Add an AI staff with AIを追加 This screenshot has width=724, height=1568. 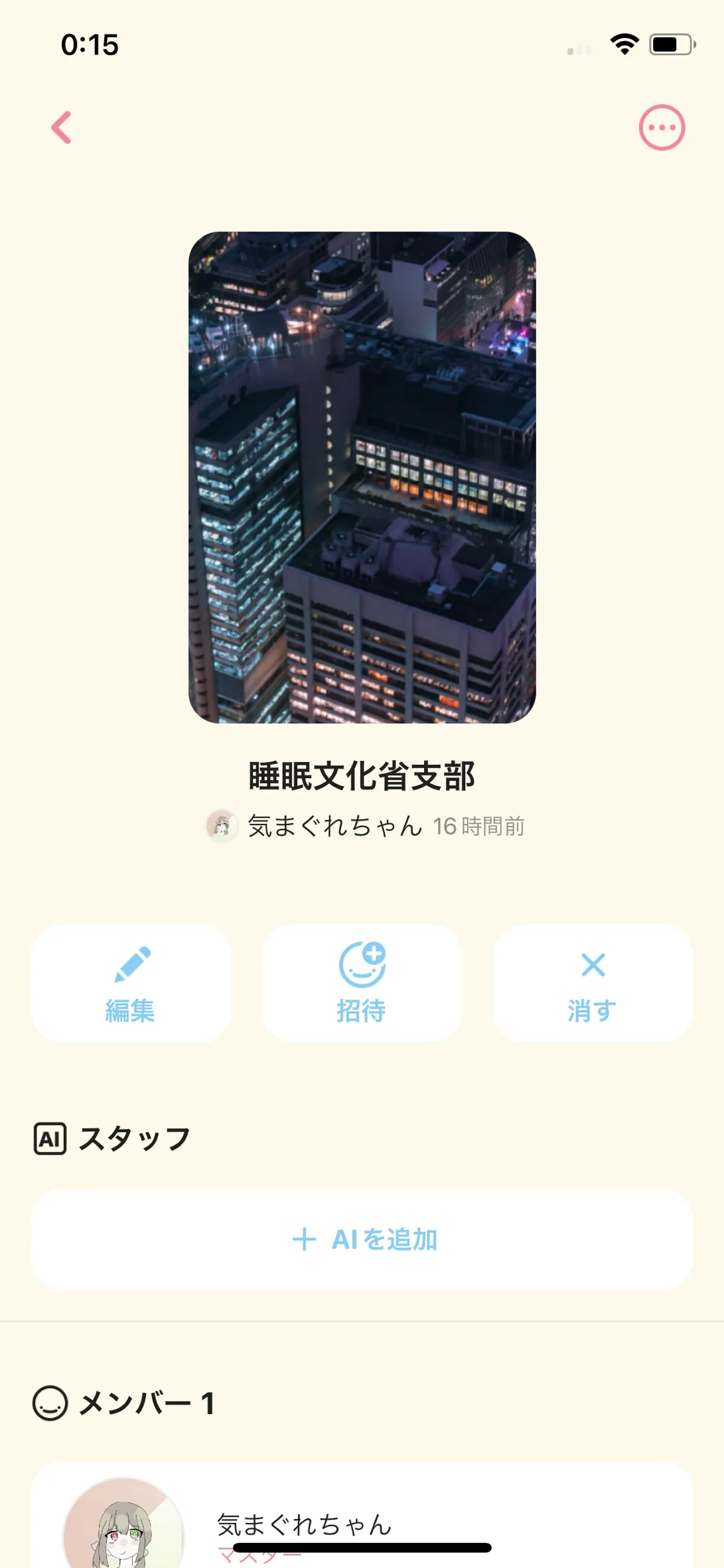click(x=362, y=1239)
